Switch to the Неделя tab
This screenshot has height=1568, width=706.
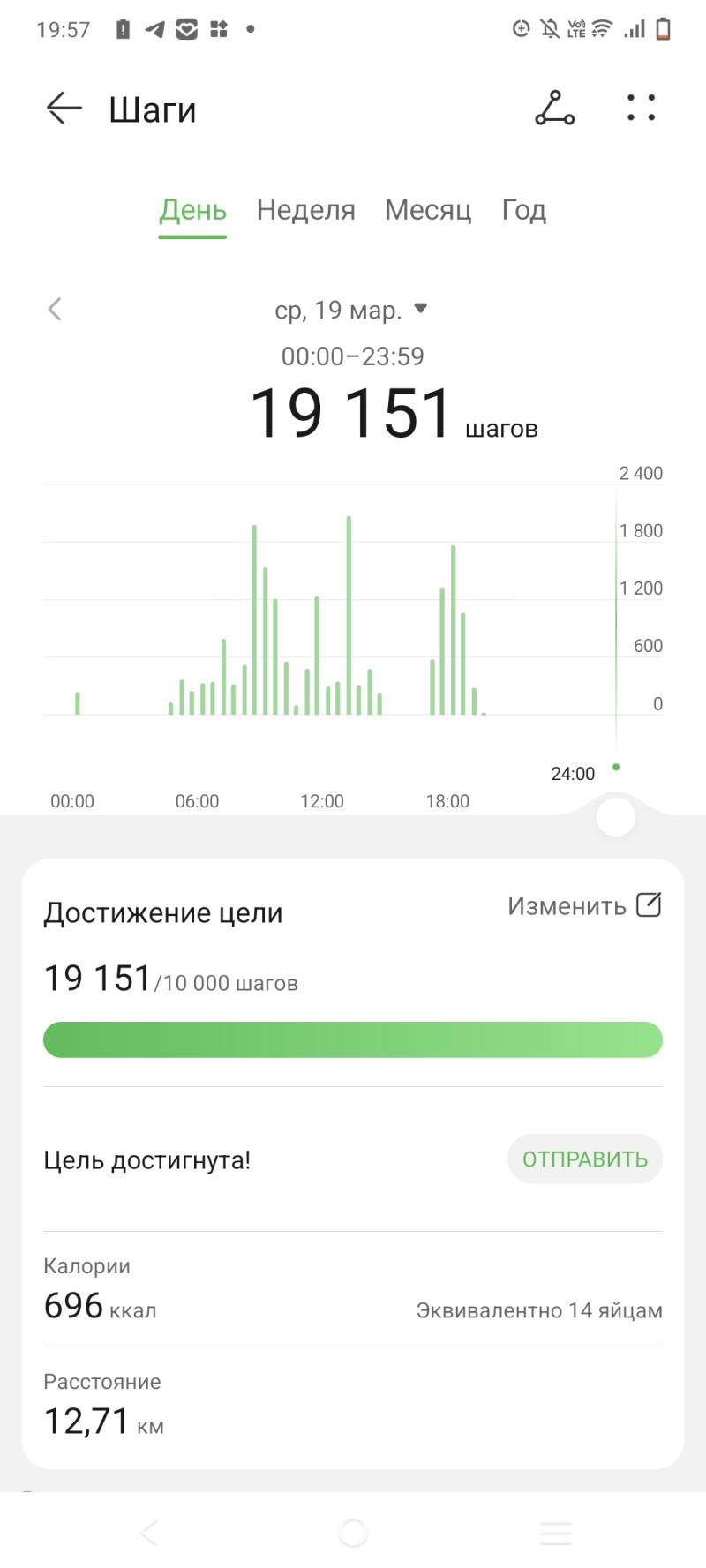click(305, 210)
